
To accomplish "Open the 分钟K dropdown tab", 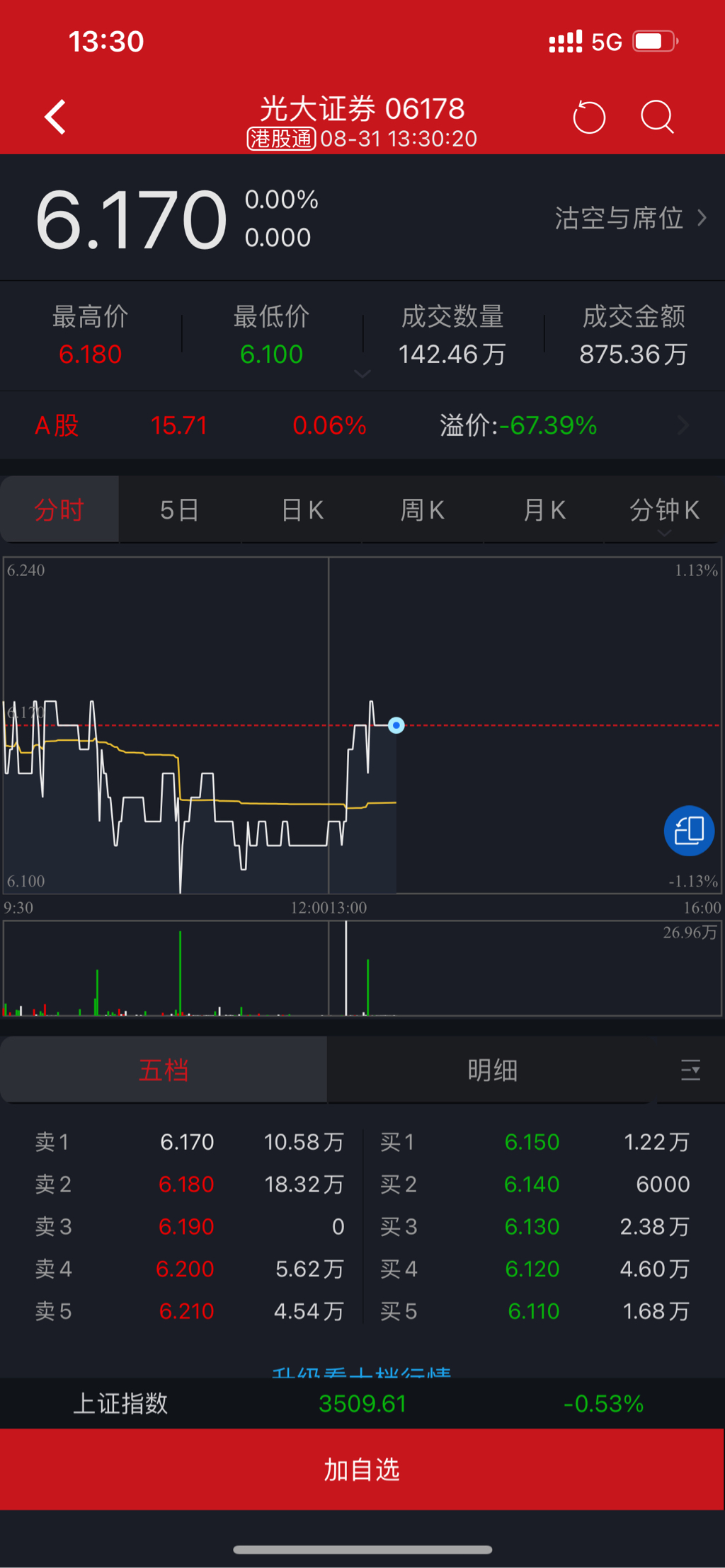I will point(664,511).
